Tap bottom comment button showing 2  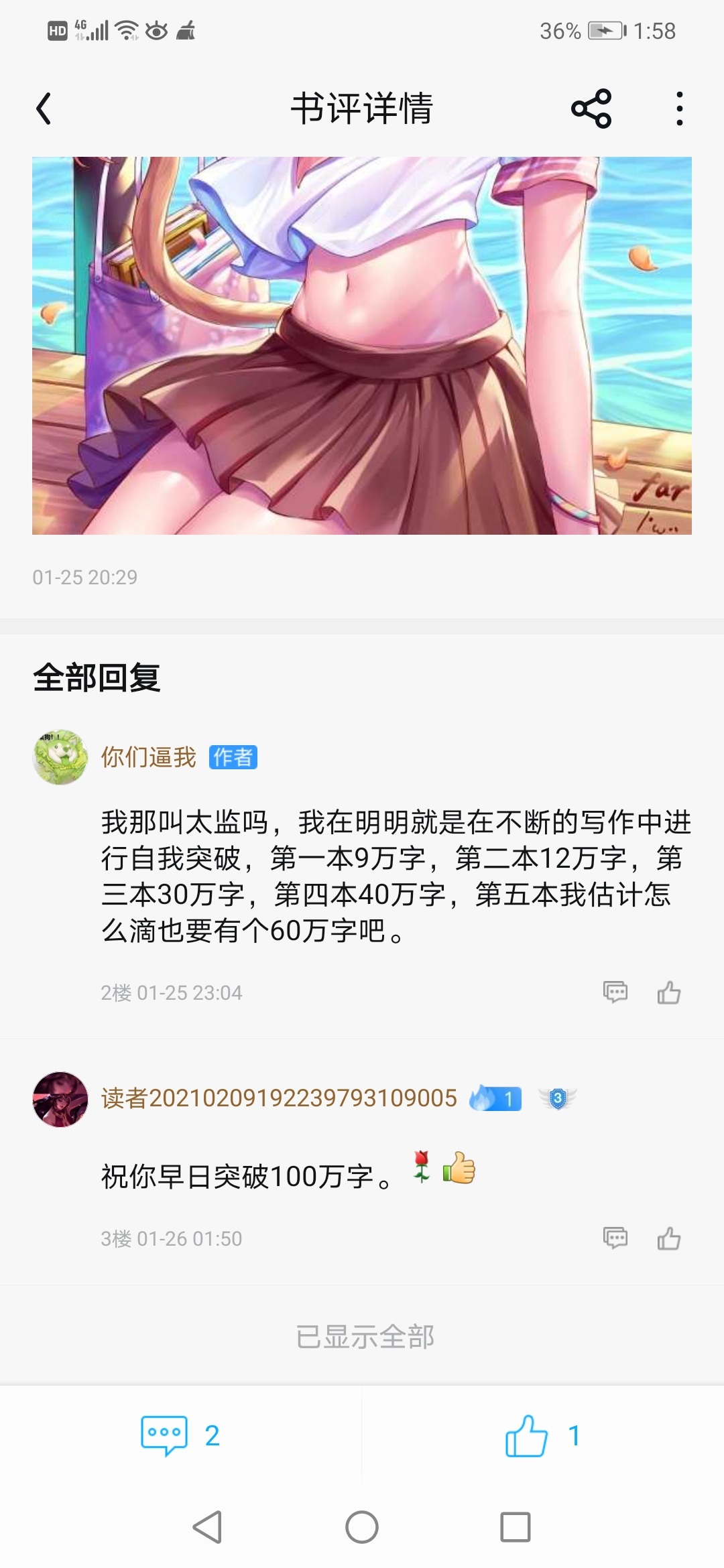[180, 1435]
